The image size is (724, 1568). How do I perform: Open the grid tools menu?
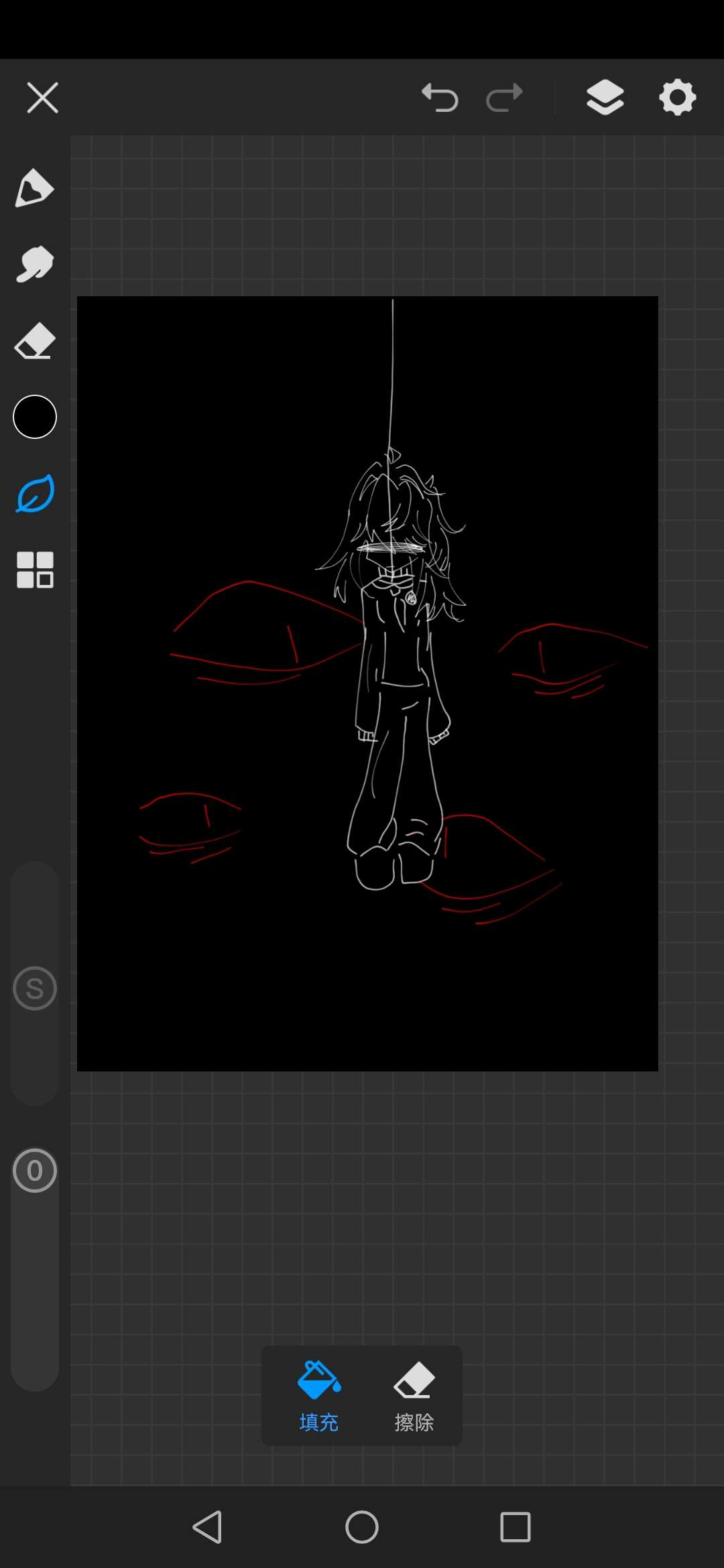coord(35,570)
